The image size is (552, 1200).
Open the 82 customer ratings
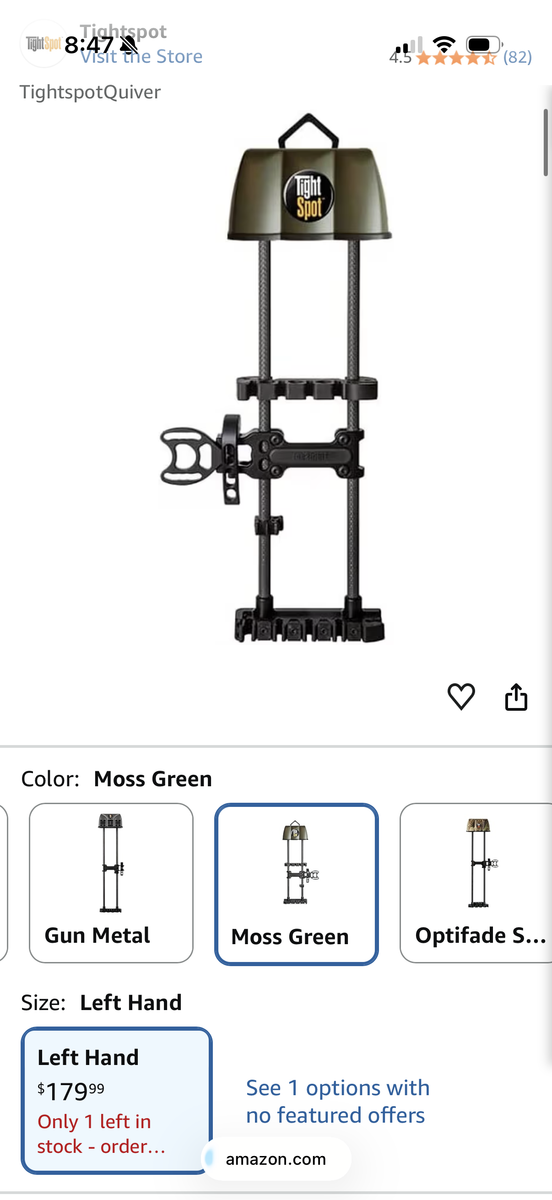[x=516, y=57]
